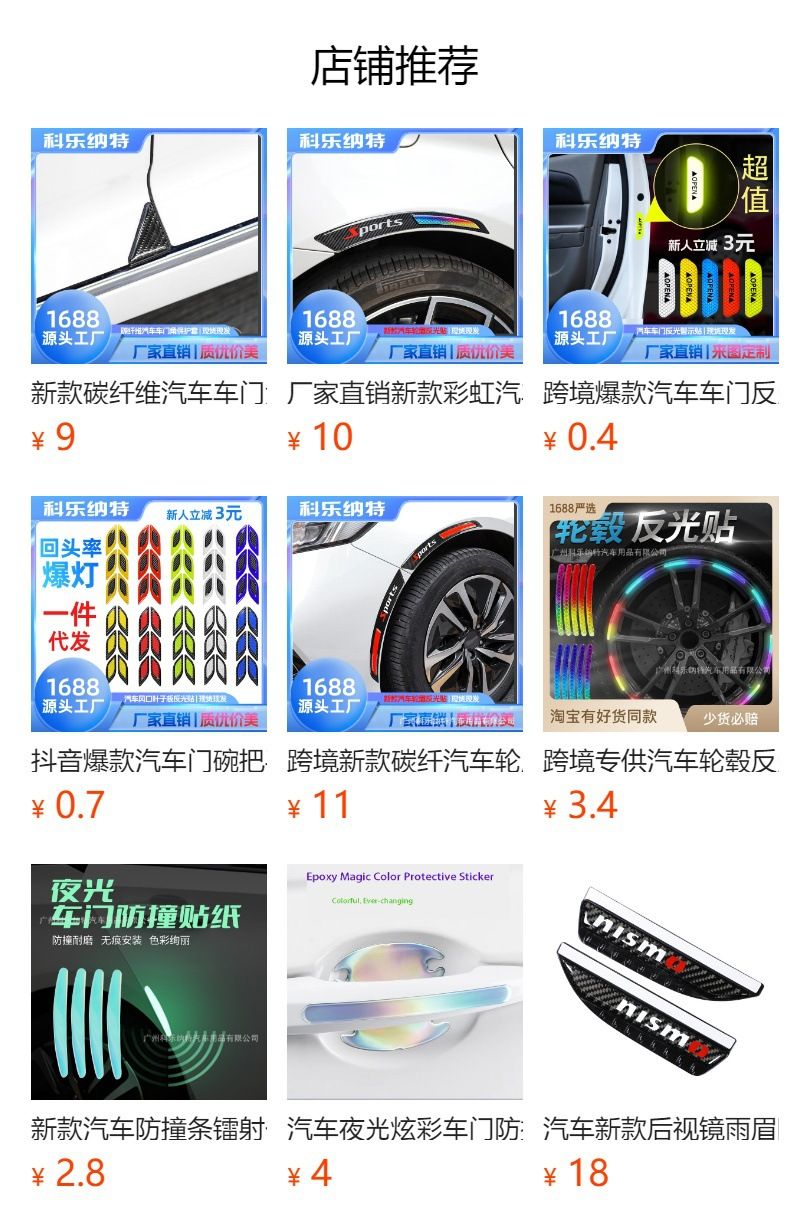
Task: Open the ¥2.8 luminous door anti-collision strip product
Action: coord(148,982)
